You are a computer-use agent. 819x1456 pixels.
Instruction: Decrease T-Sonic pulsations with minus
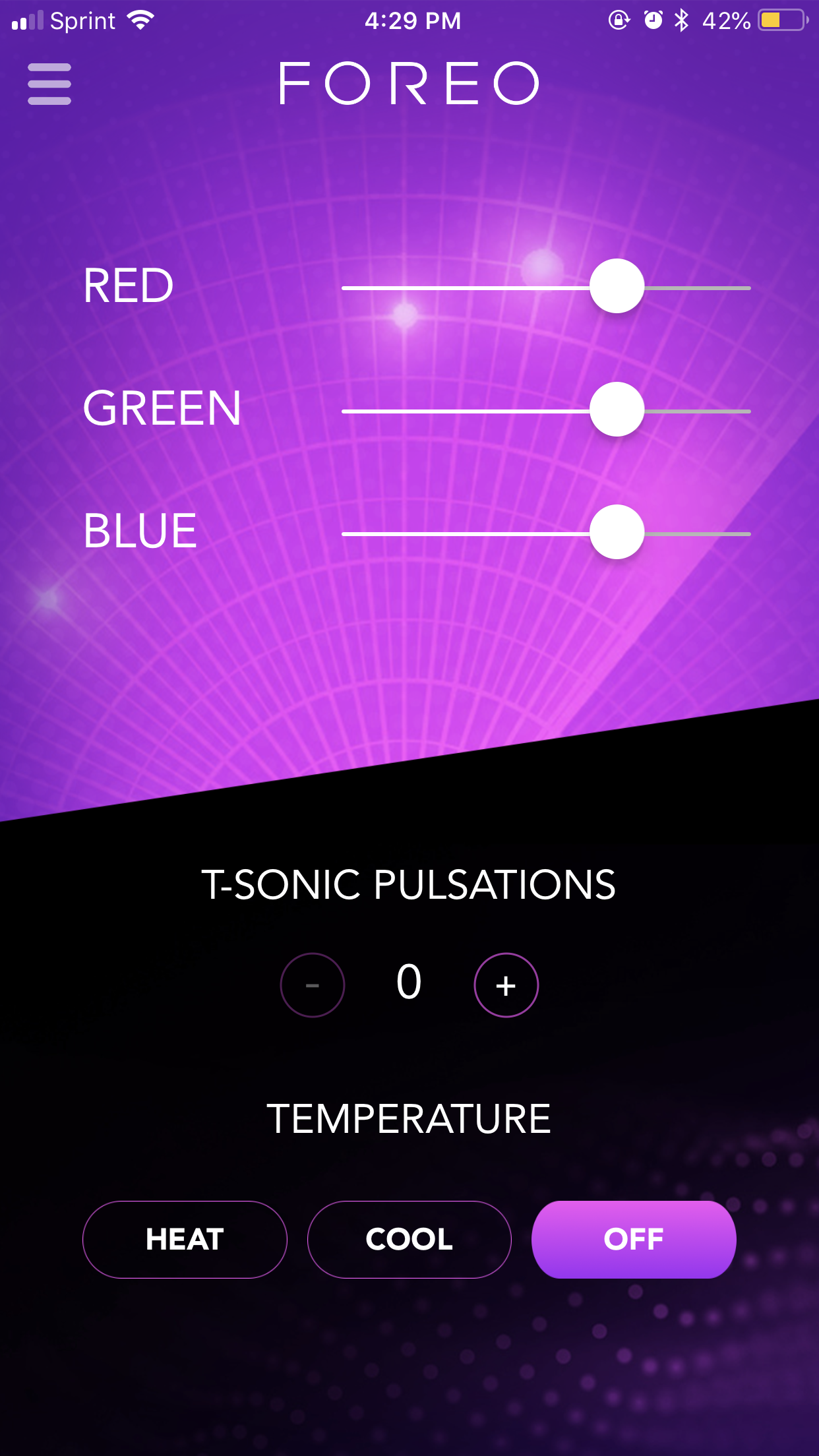[x=313, y=985]
